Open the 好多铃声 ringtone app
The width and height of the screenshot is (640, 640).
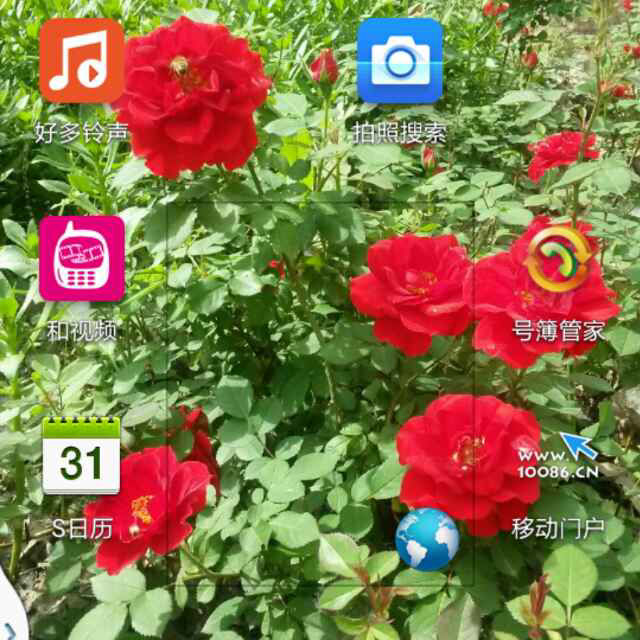pos(82,61)
